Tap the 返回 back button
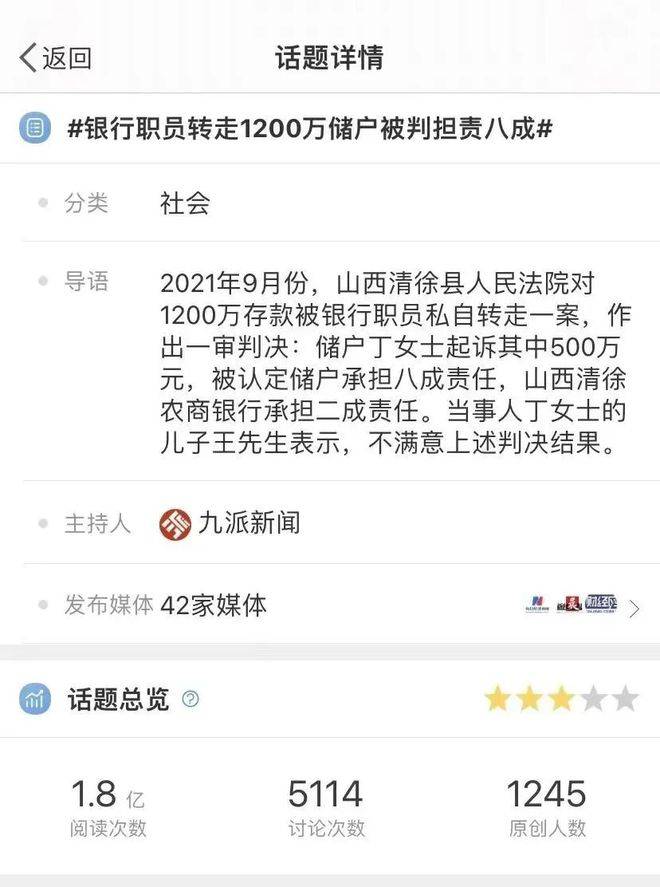Viewport: 660px width, 887px height. pos(55,58)
